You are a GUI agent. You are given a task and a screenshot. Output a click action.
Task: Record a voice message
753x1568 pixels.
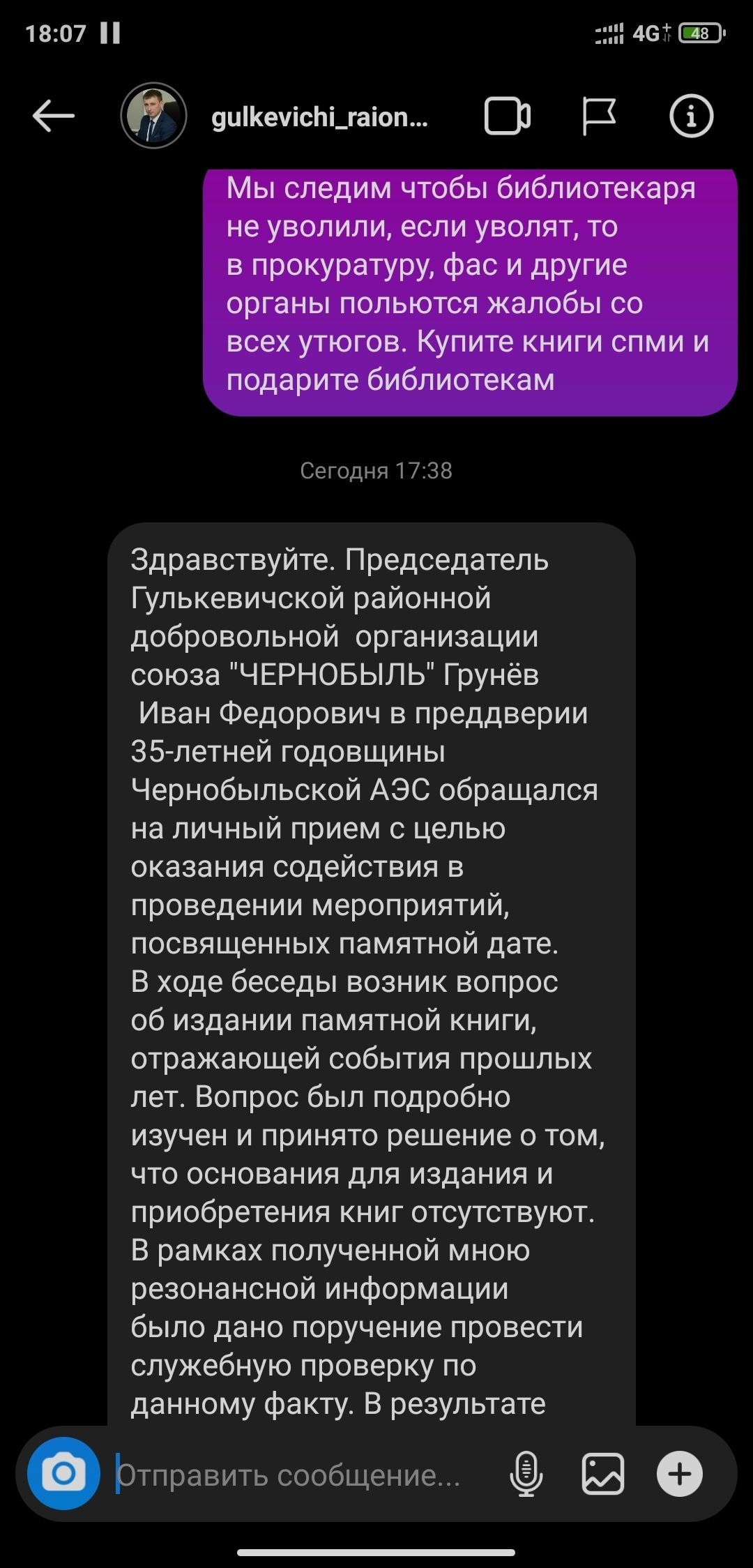pyautogui.click(x=526, y=1474)
